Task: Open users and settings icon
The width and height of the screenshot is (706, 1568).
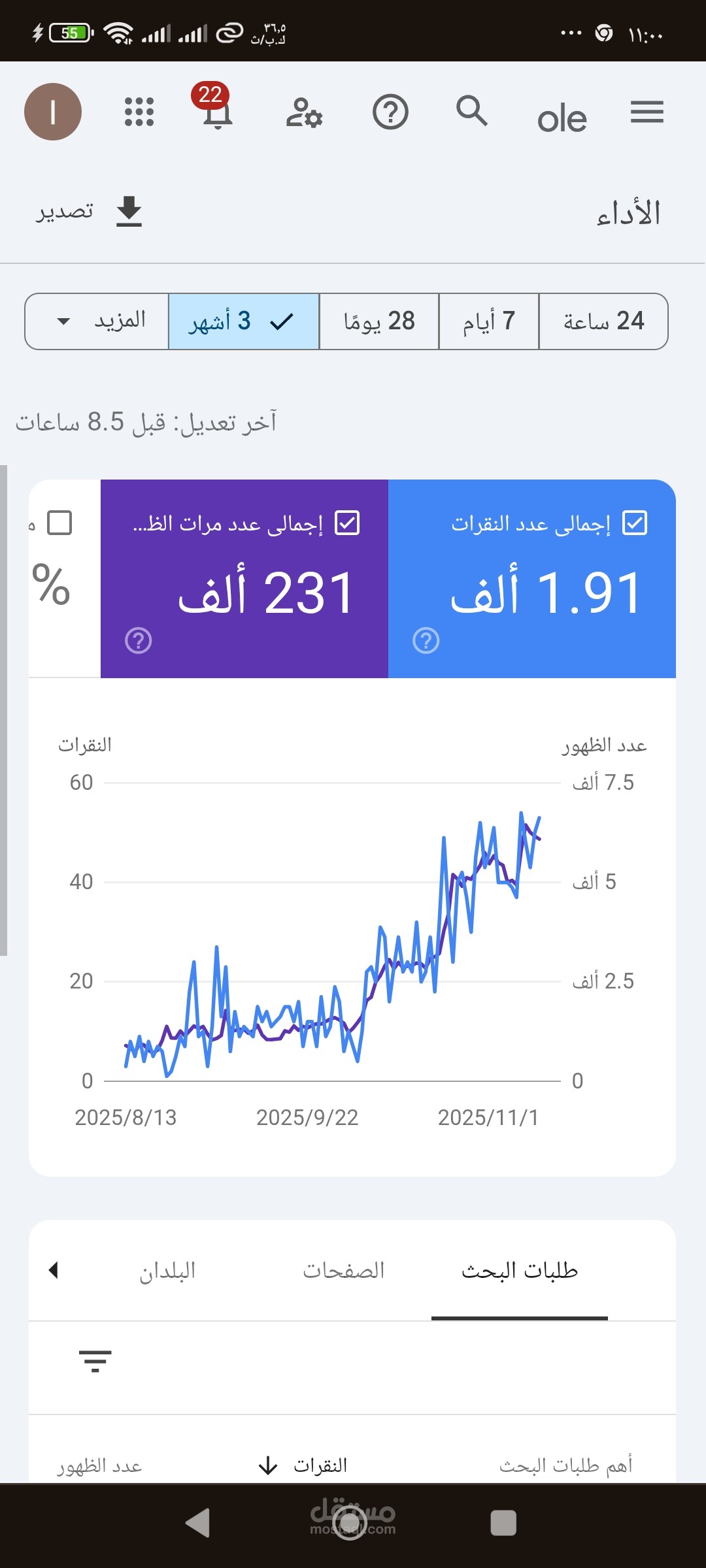Action: click(304, 112)
